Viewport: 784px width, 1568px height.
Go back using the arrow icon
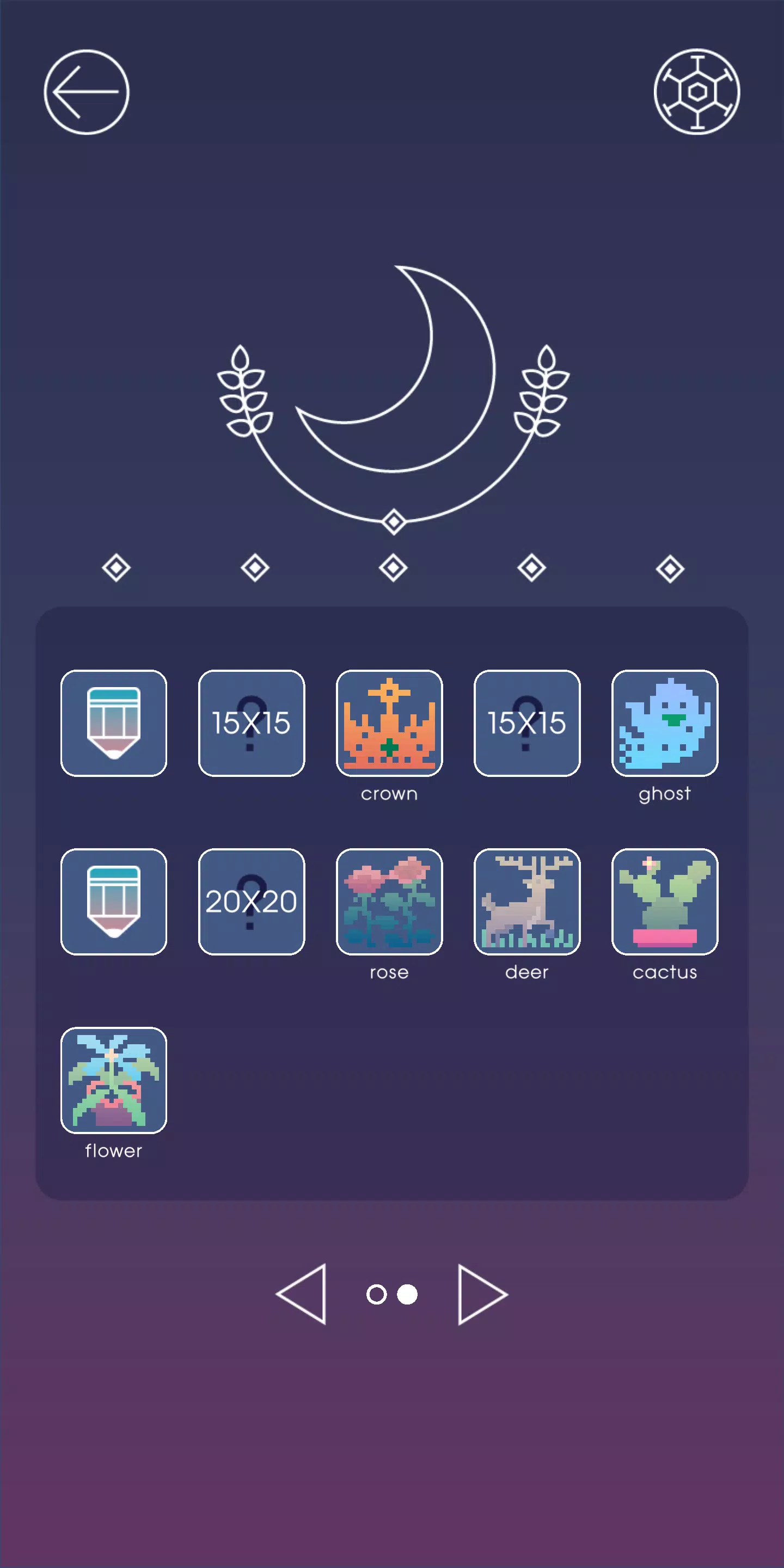pyautogui.click(x=87, y=92)
